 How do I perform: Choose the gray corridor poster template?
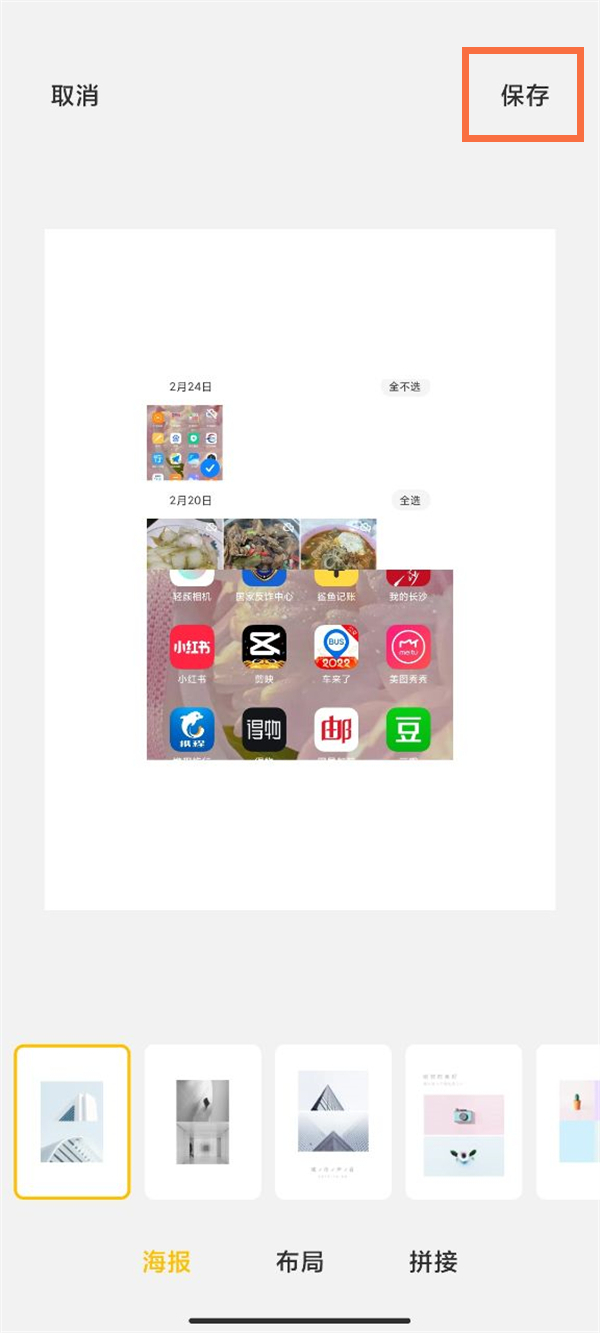[x=203, y=1122]
